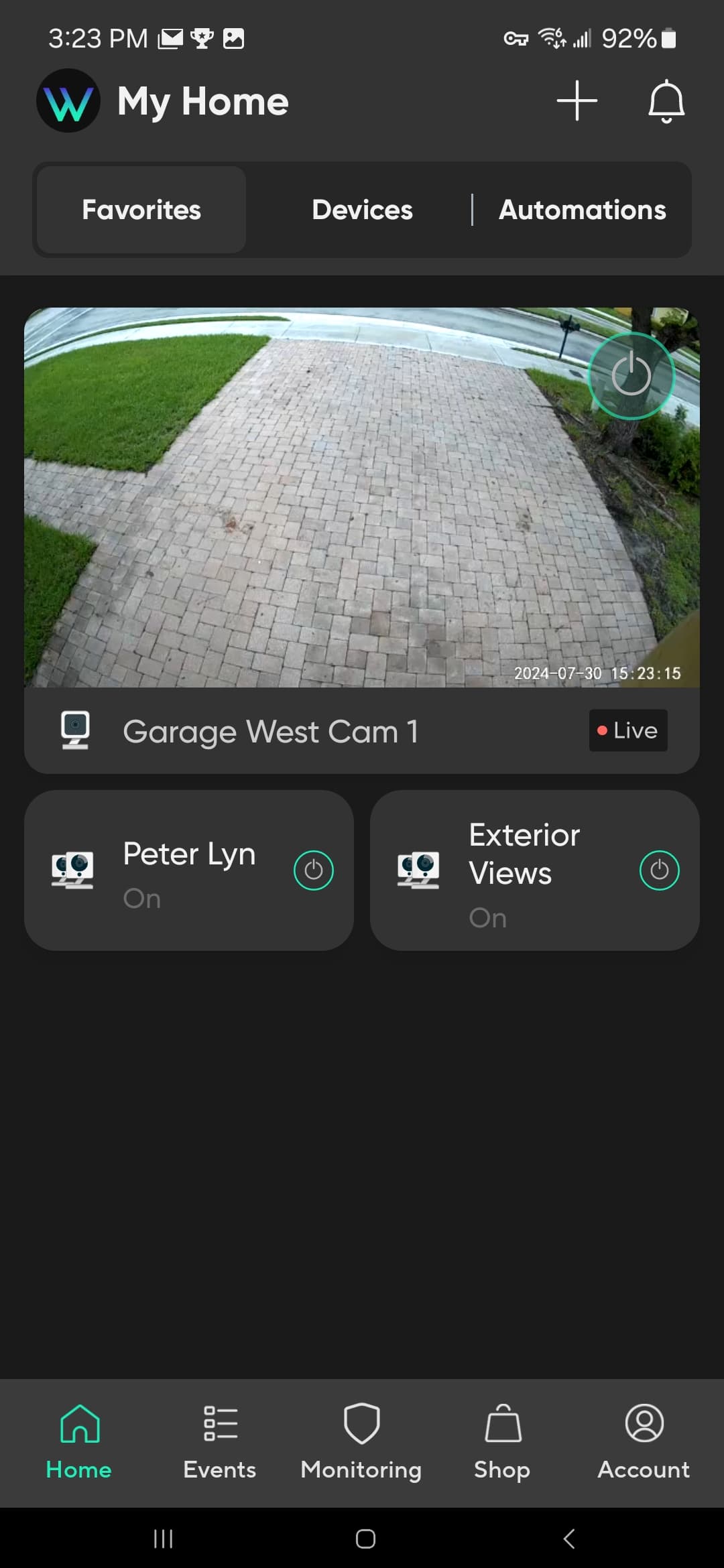Select the Favorites tab
The image size is (724, 1568).
(141, 210)
